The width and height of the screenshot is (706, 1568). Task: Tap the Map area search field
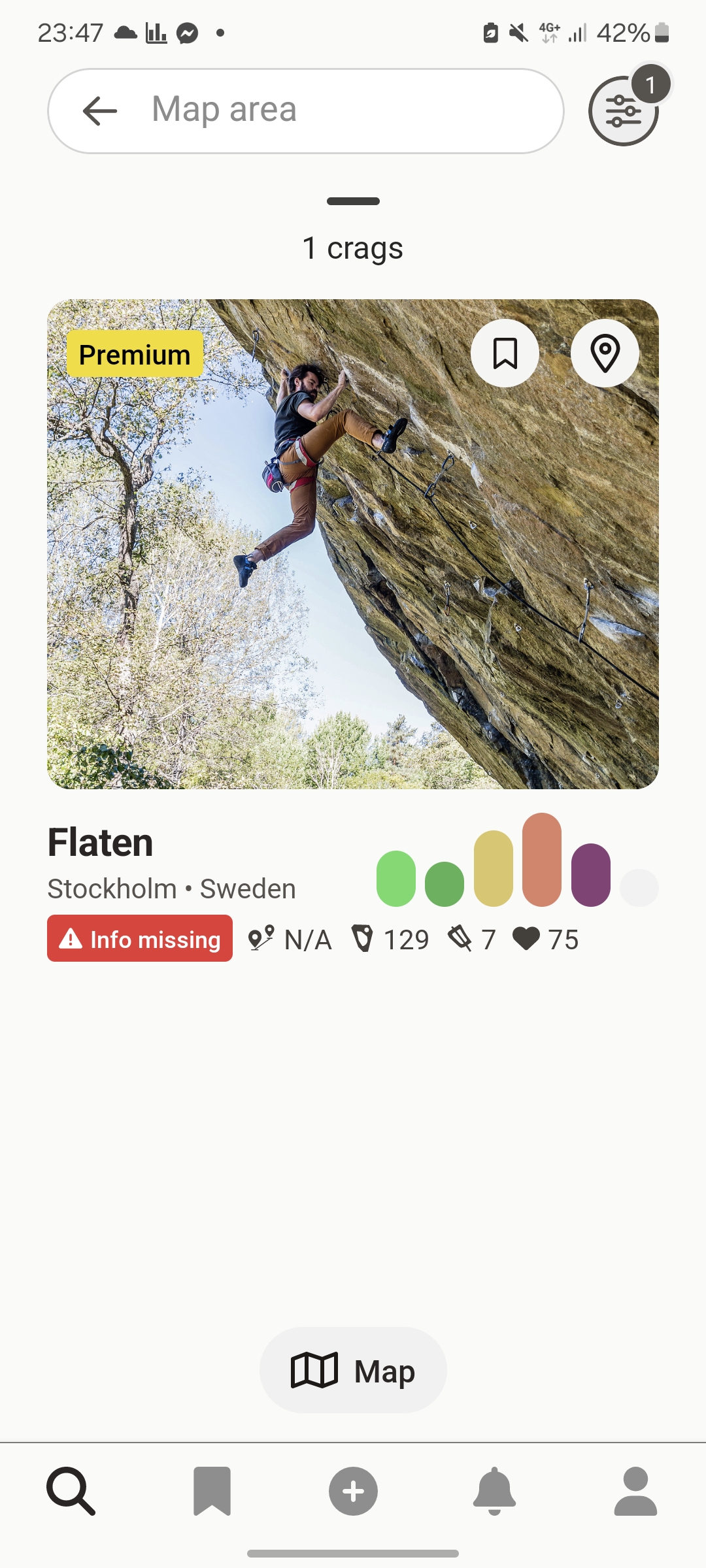click(x=340, y=110)
